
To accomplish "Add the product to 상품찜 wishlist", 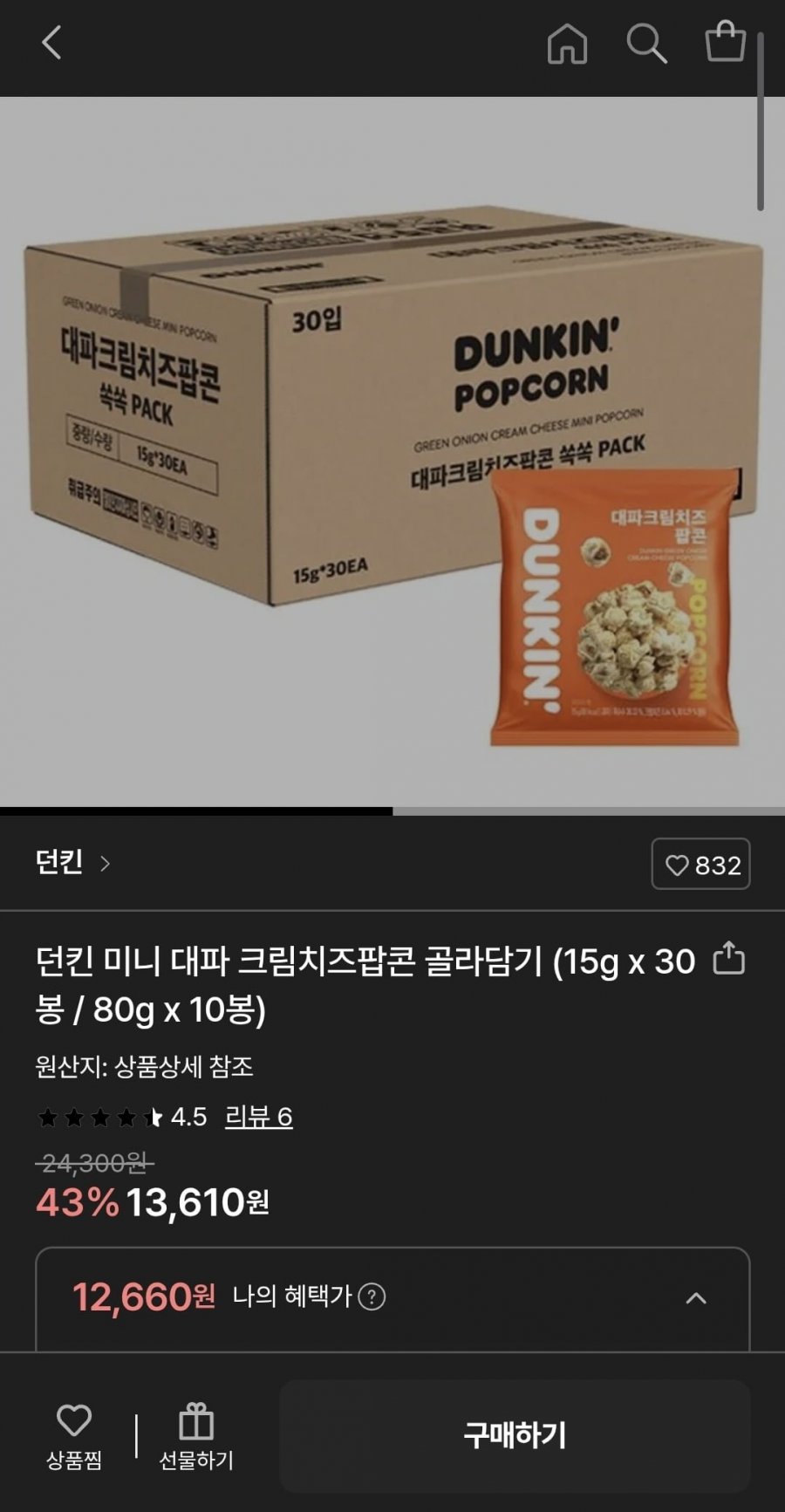I will 74,1437.
